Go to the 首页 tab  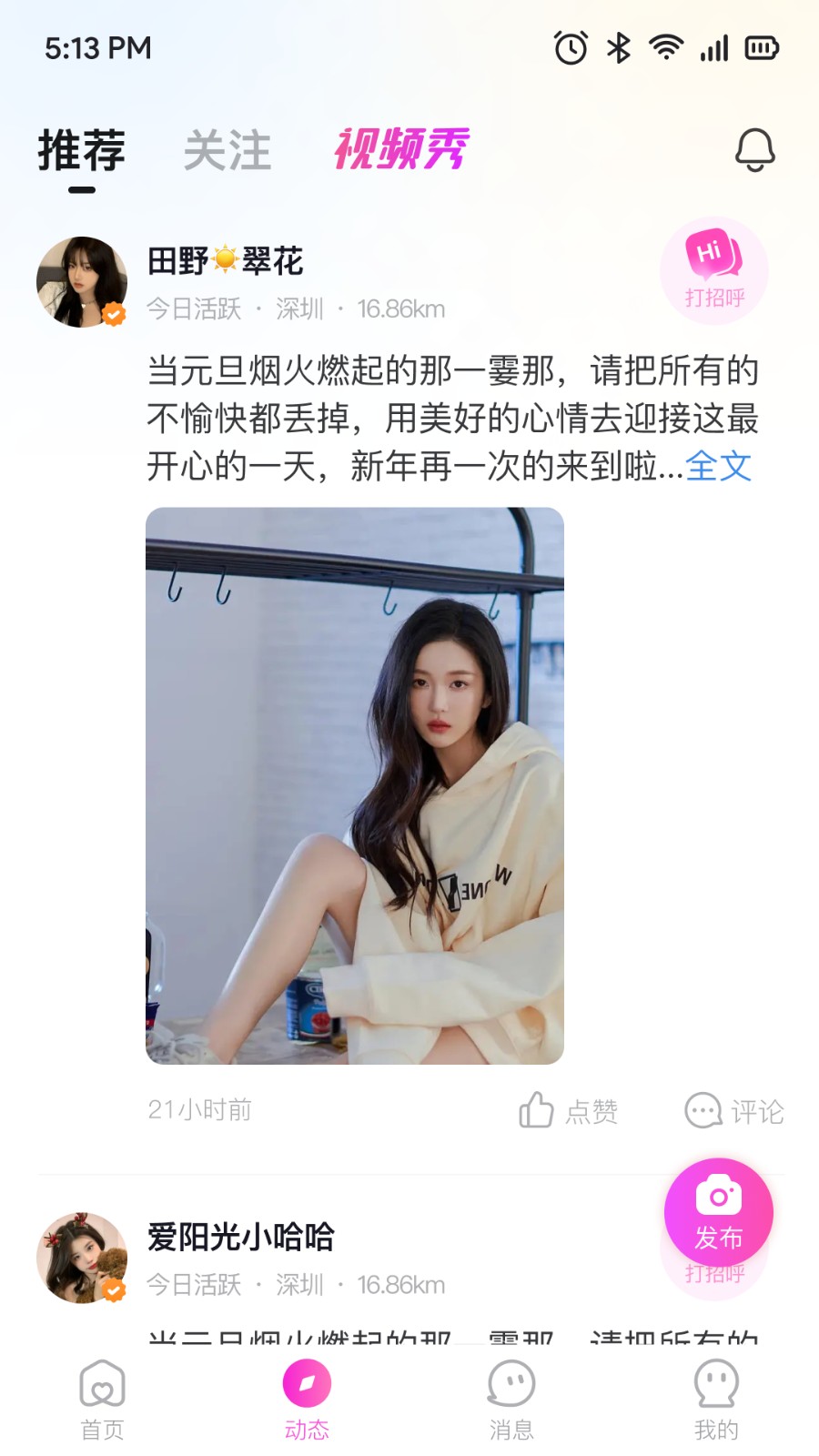[x=102, y=1400]
